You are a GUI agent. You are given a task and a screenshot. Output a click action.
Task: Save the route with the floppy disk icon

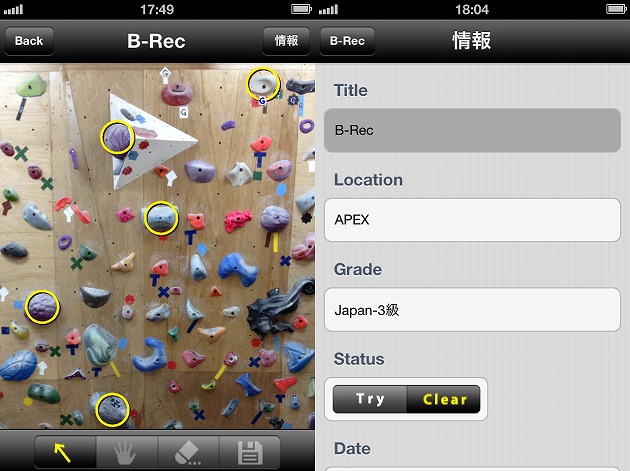[249, 452]
